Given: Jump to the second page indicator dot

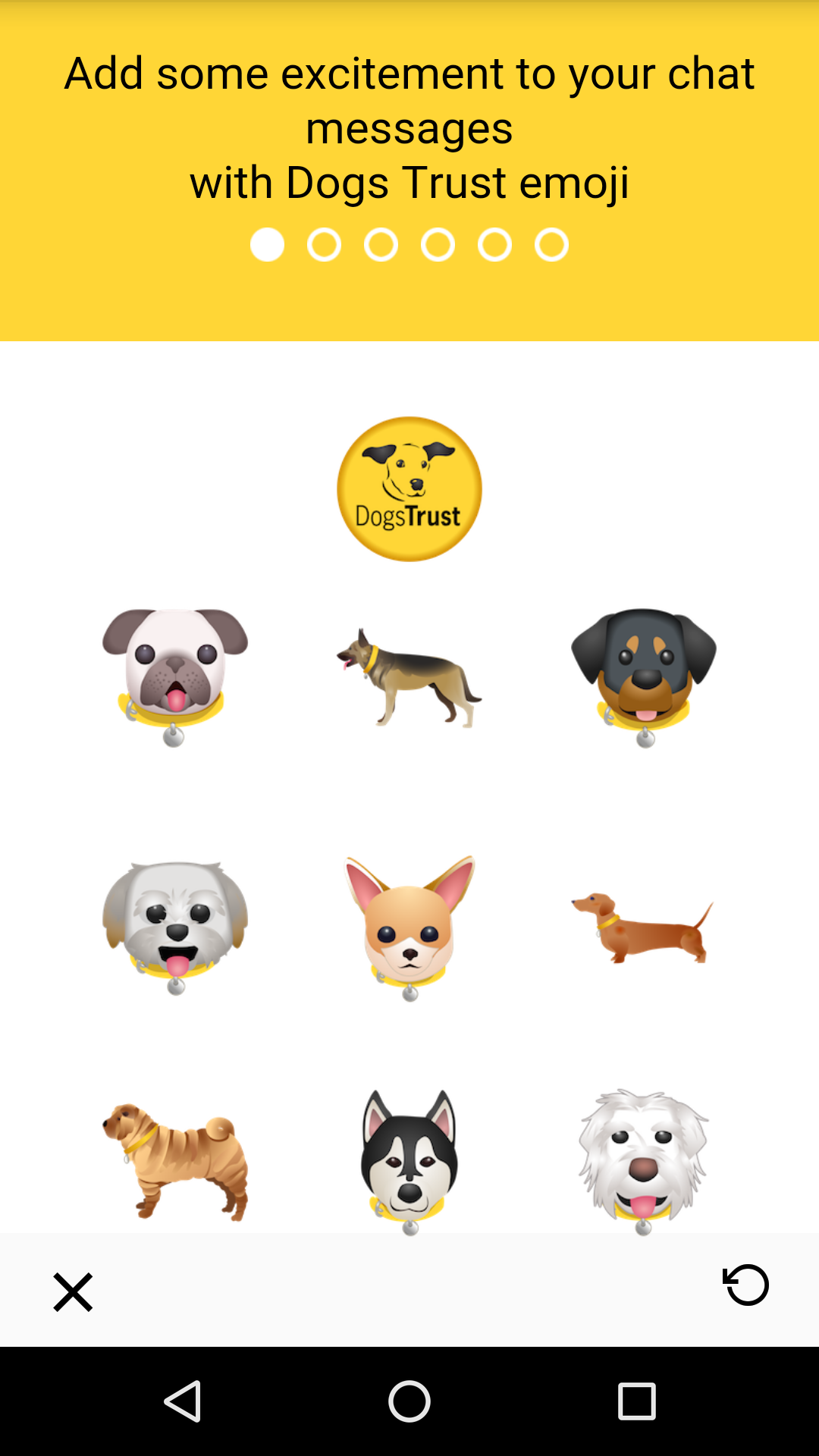Looking at the screenshot, I should coord(324,245).
